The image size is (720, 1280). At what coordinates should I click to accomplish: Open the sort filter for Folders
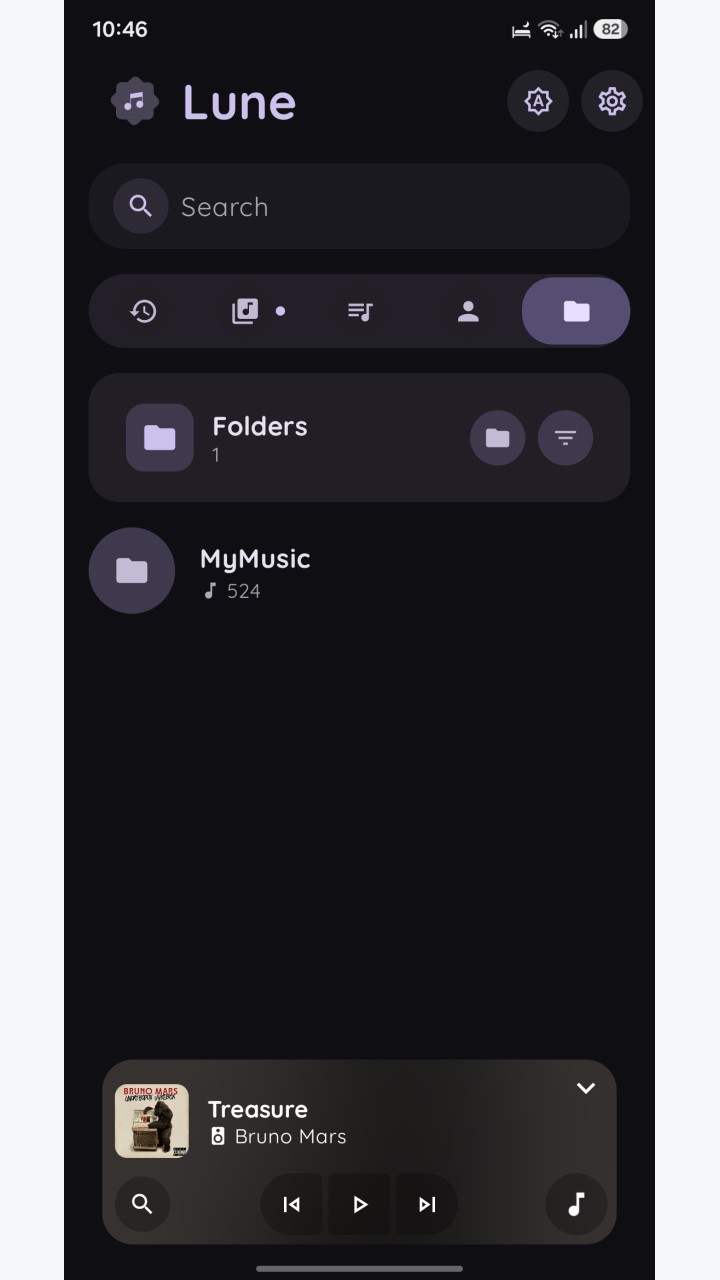coord(565,438)
